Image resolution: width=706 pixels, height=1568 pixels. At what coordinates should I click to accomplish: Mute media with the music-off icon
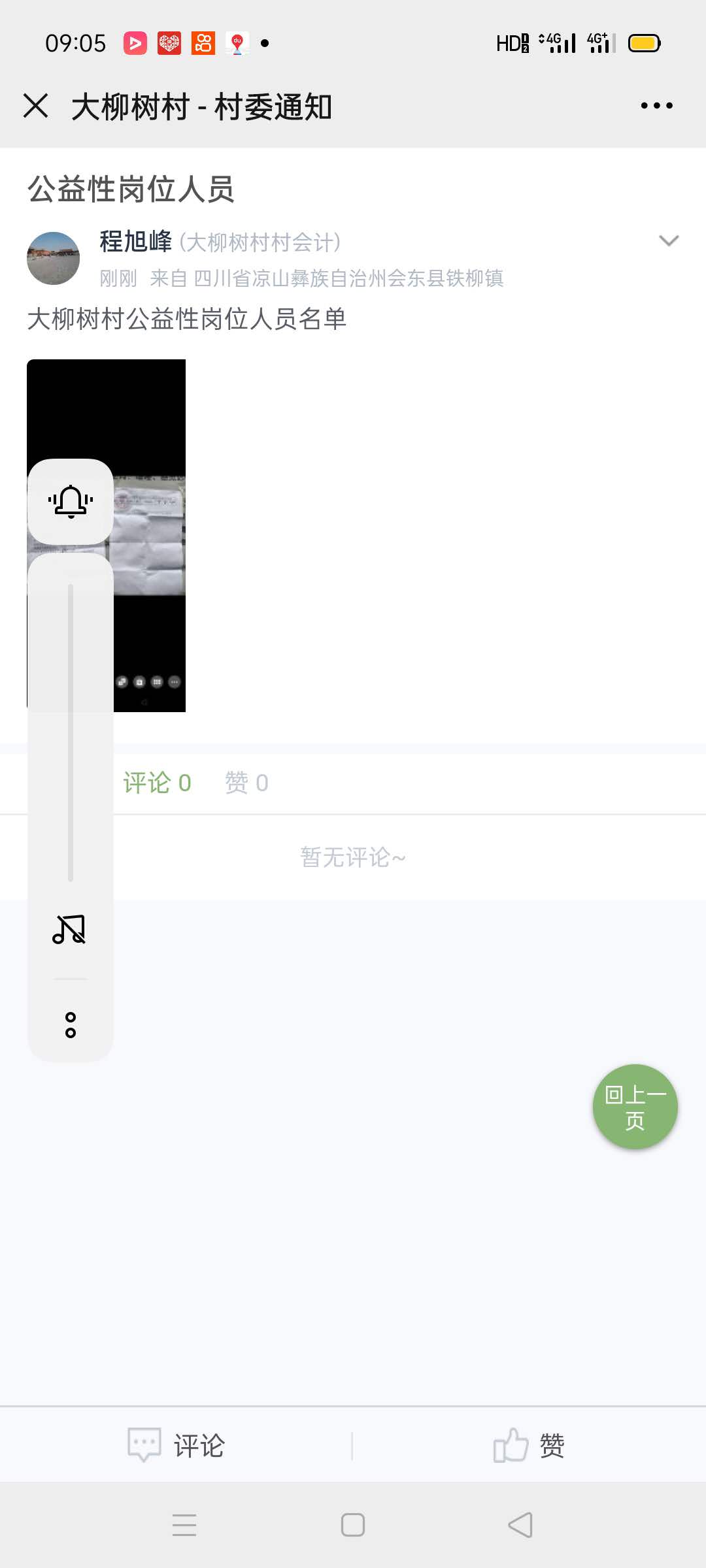(x=69, y=930)
